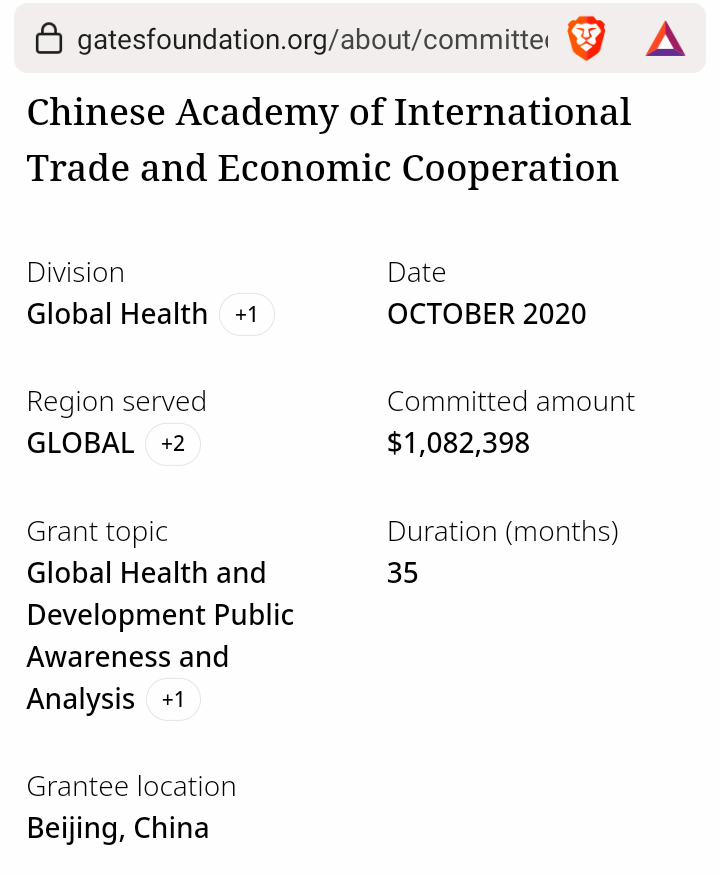View site security info via the lock icon
This screenshot has width=720, height=875.
click(48, 39)
